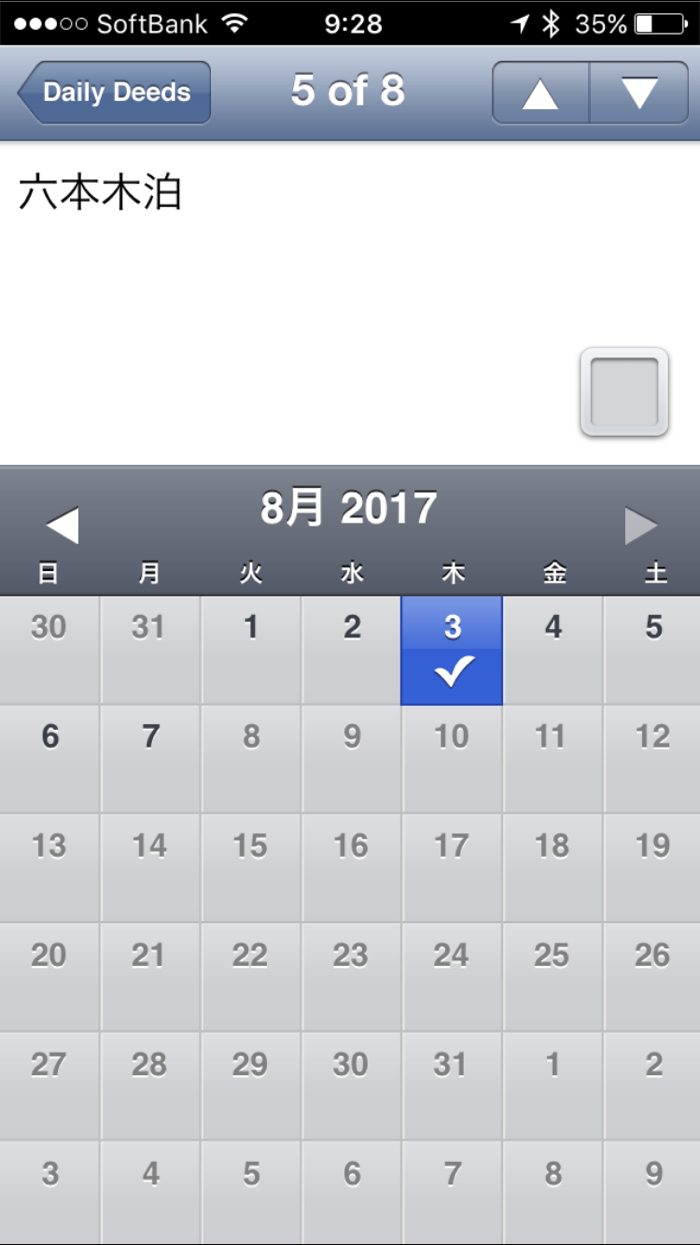Screen dimensions: 700x1245
Task: Select August 2 in the calendar
Action: pyautogui.click(x=351, y=650)
